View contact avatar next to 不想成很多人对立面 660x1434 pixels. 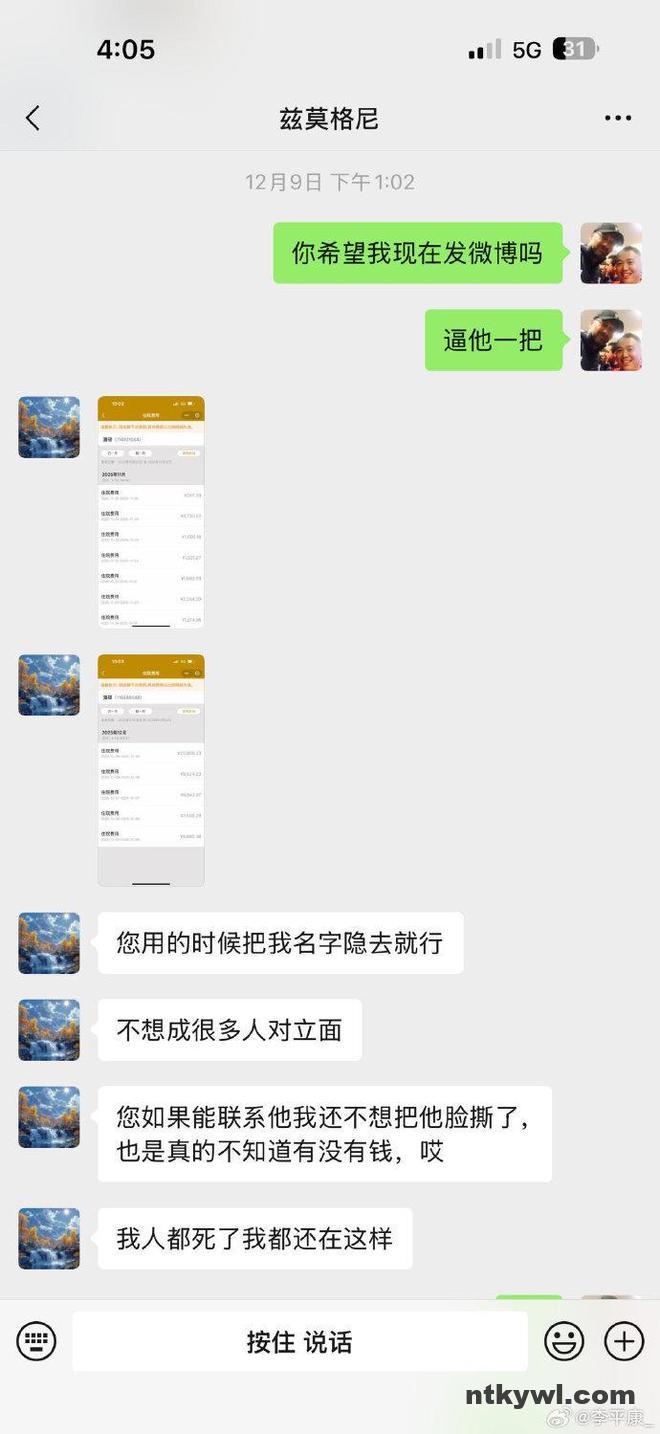pos(49,1030)
